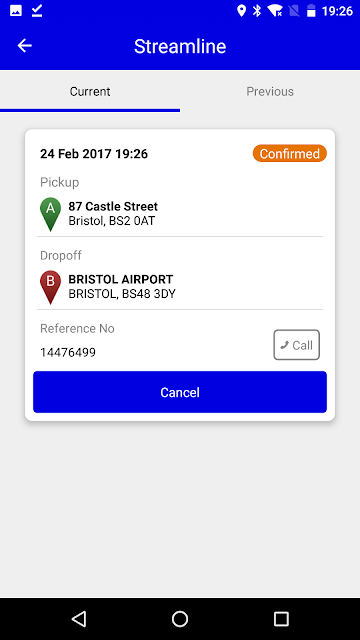The height and width of the screenshot is (640, 360).
Task: Switch to the Previous tab
Action: [x=270, y=91]
